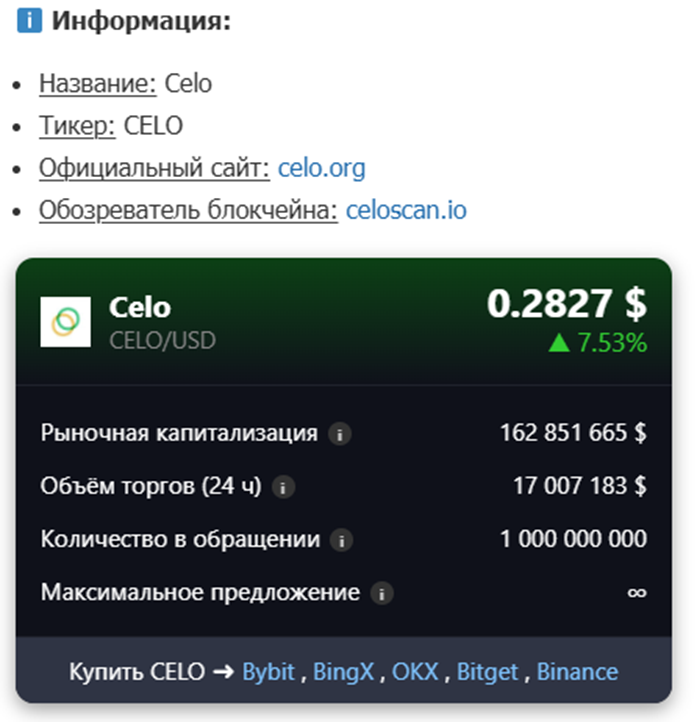Tap the info icon beside Объём торгов (24 ч)
The width and height of the screenshot is (697, 722).
(284, 488)
